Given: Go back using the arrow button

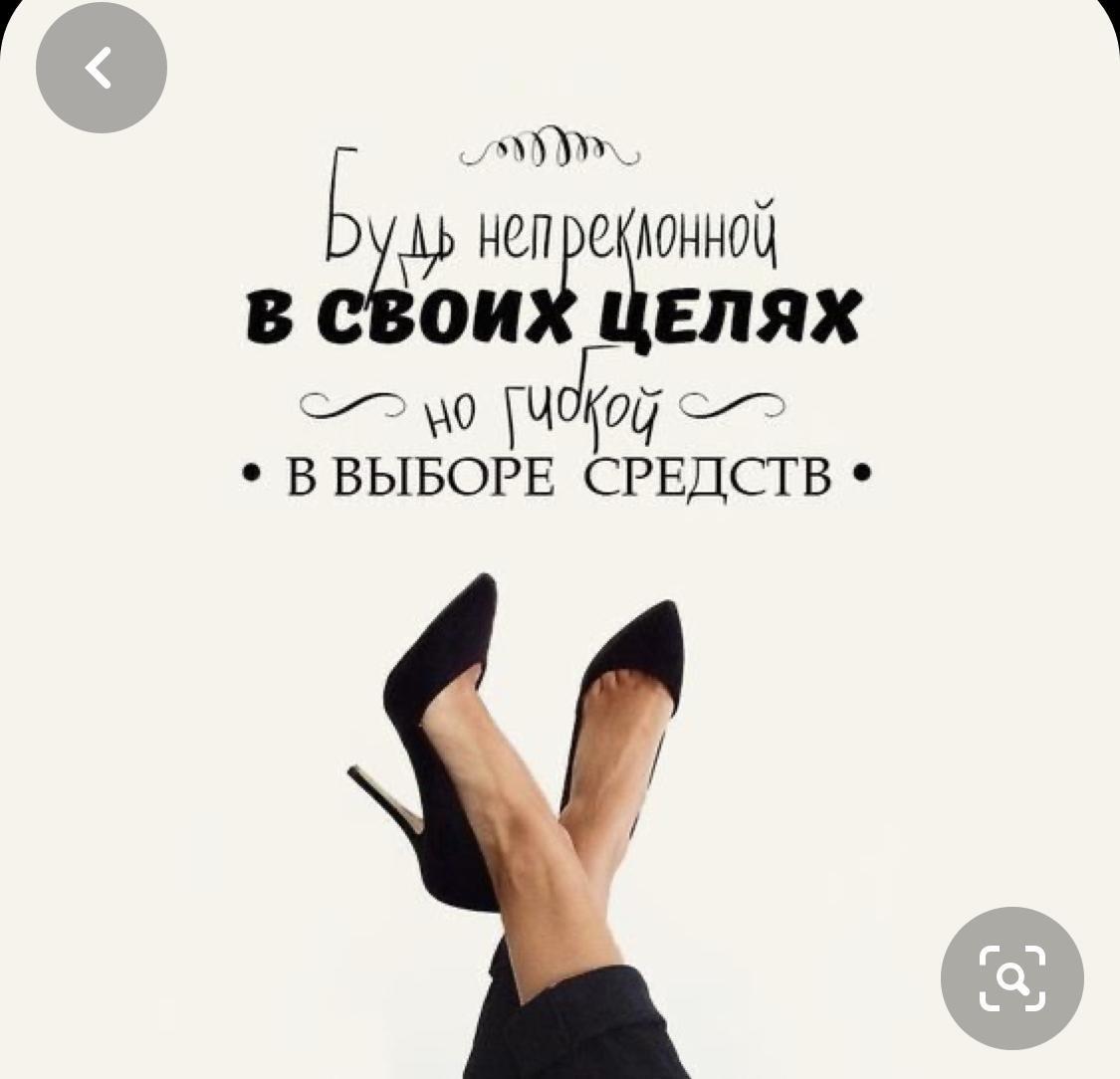Looking at the screenshot, I should [x=101, y=69].
